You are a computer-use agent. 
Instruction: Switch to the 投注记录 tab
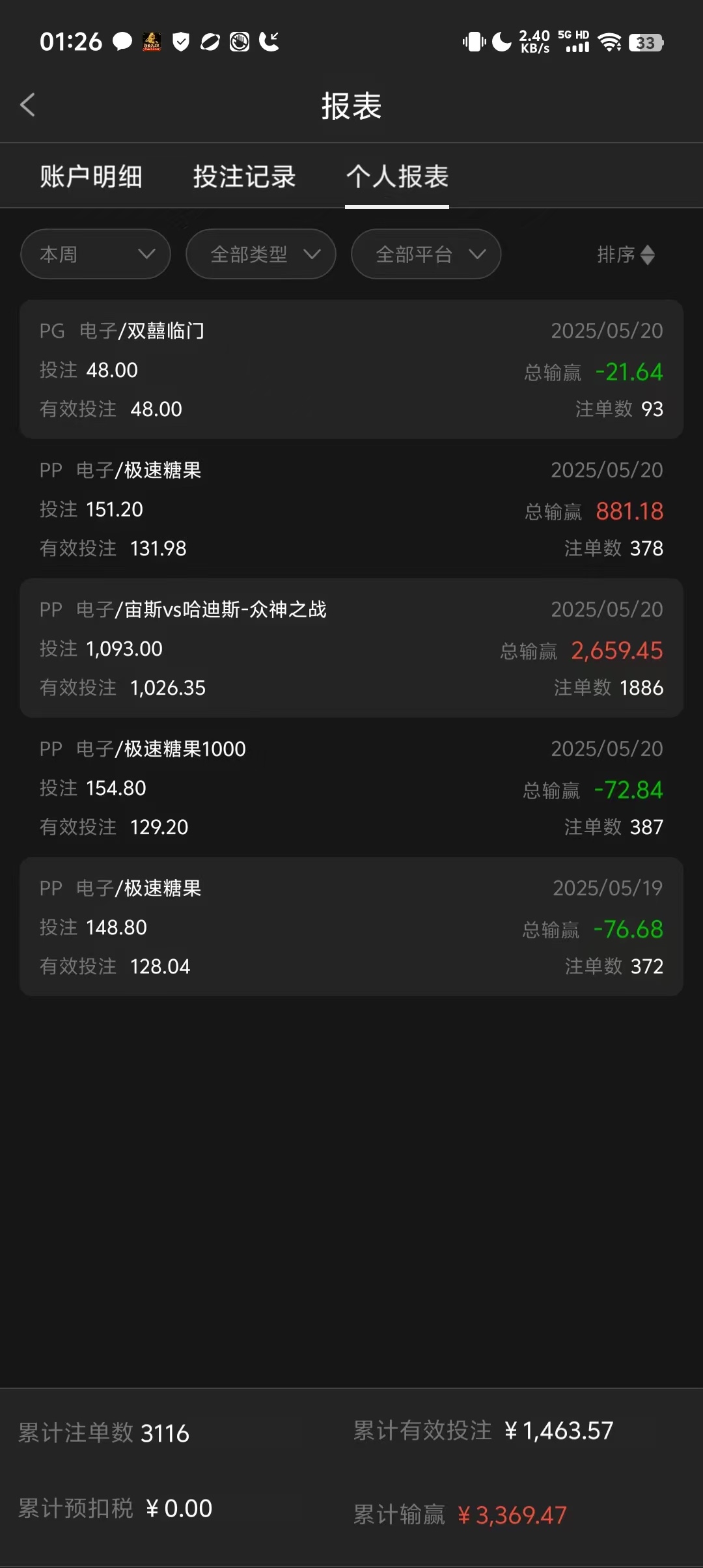tap(244, 176)
